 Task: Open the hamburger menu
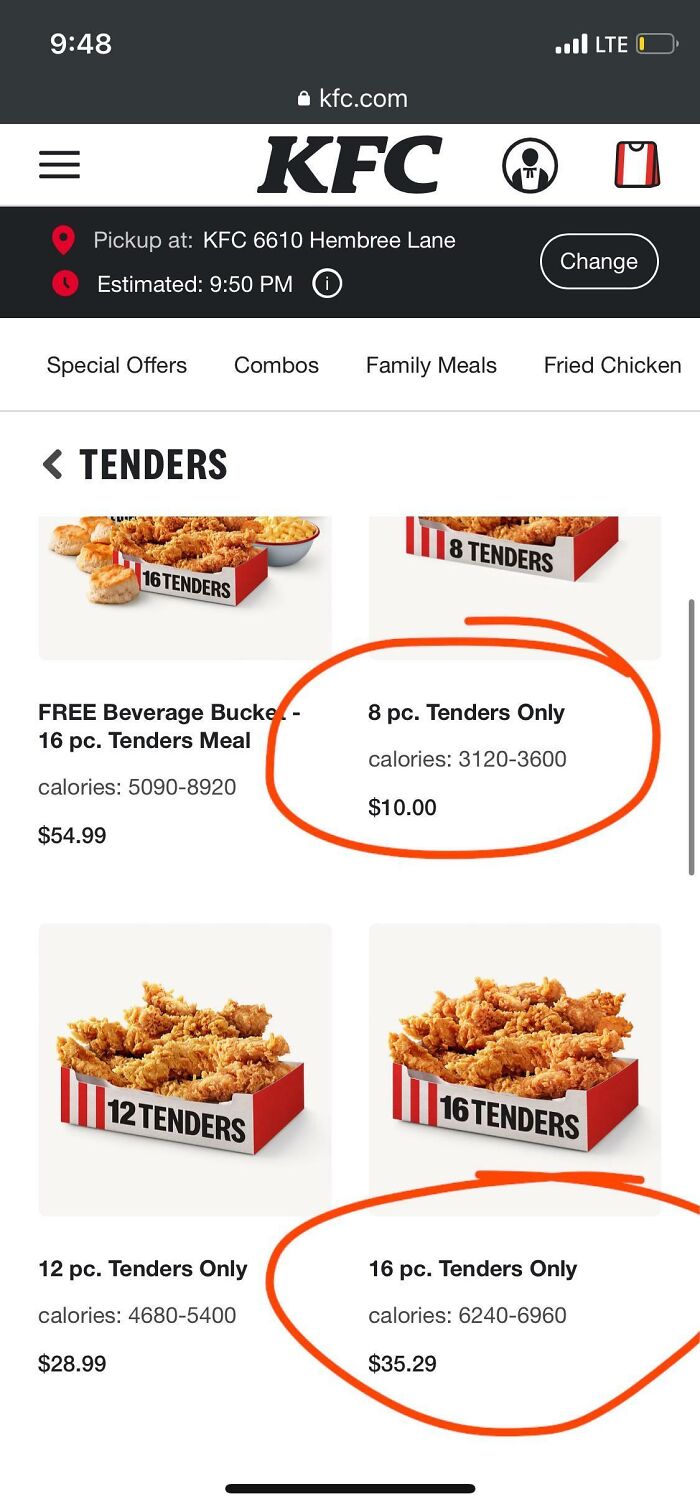point(59,165)
